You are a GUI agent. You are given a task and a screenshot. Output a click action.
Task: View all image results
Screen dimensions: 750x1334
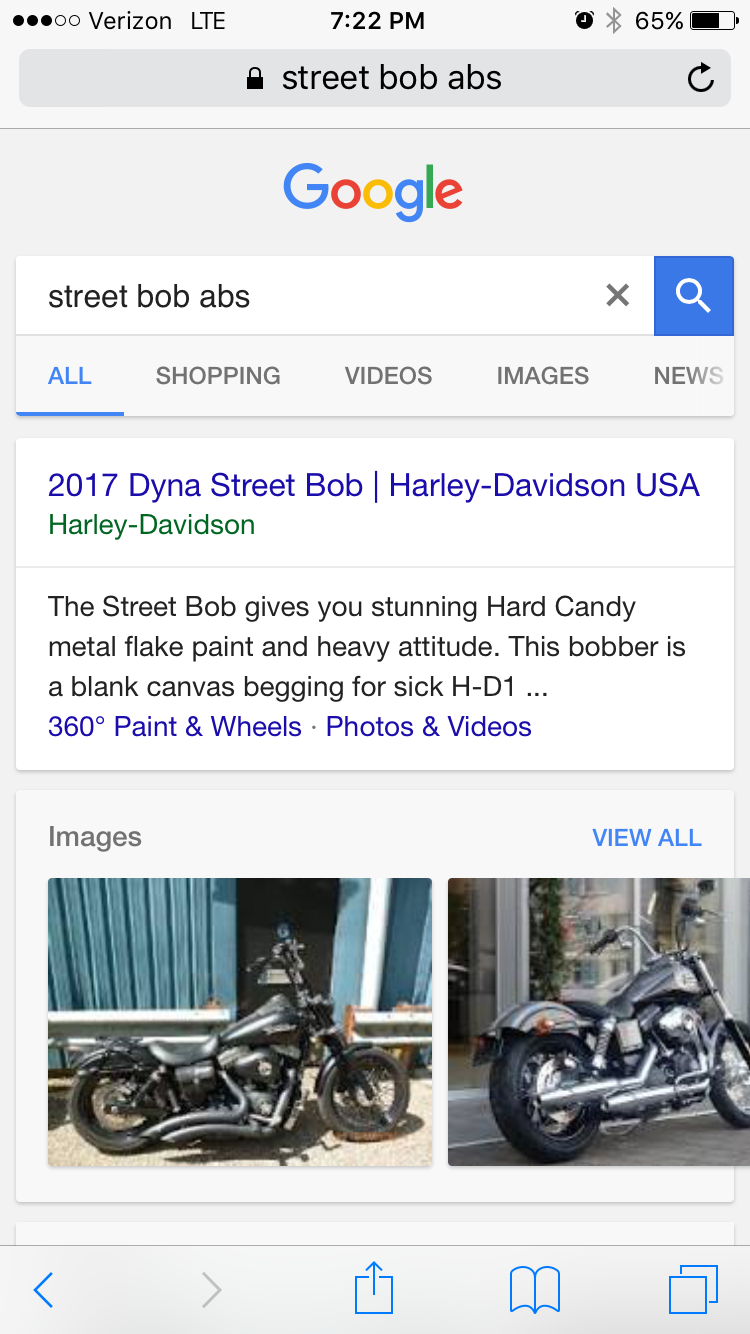(646, 838)
